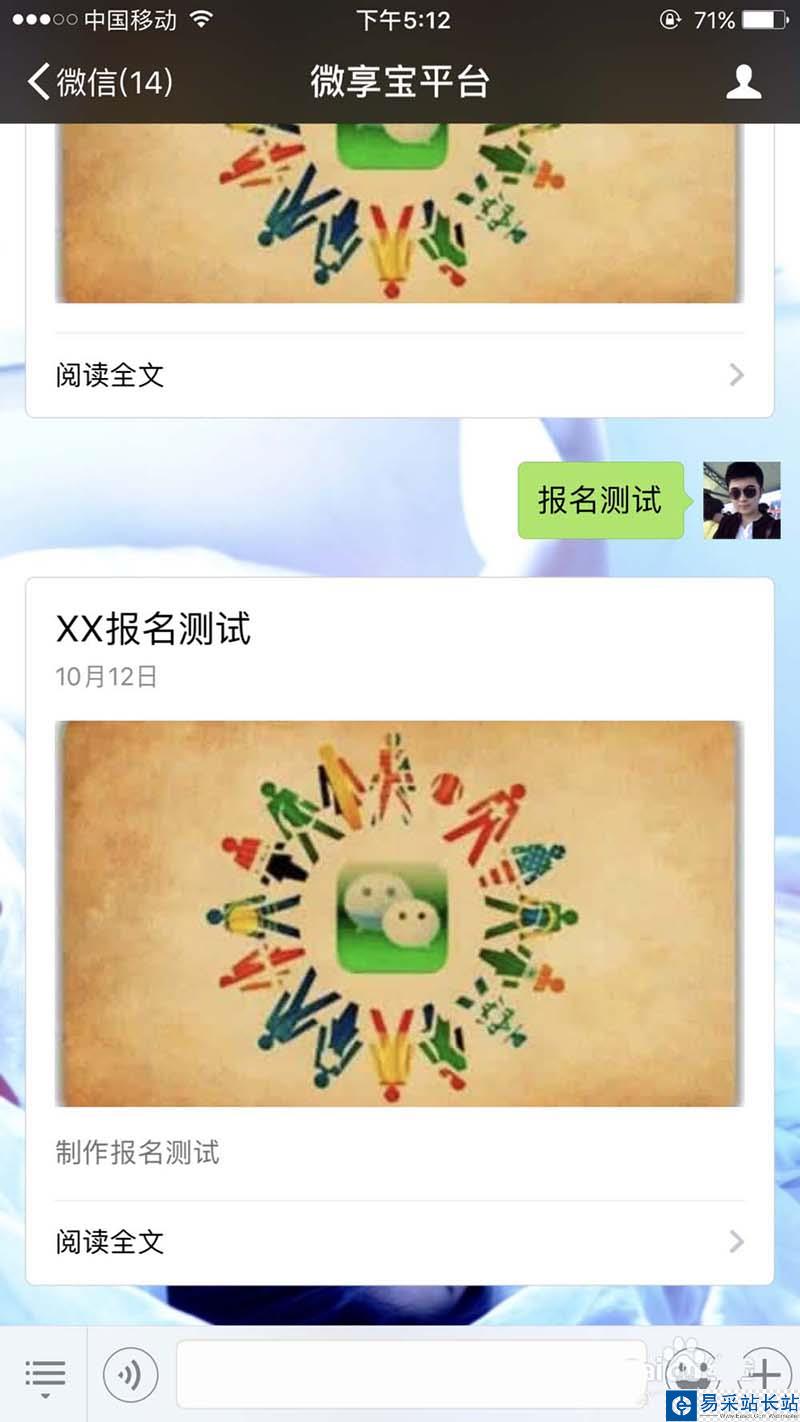Image resolution: width=800 pixels, height=1422 pixels.
Task: Open the emoji sticker panel
Action: point(690,1368)
